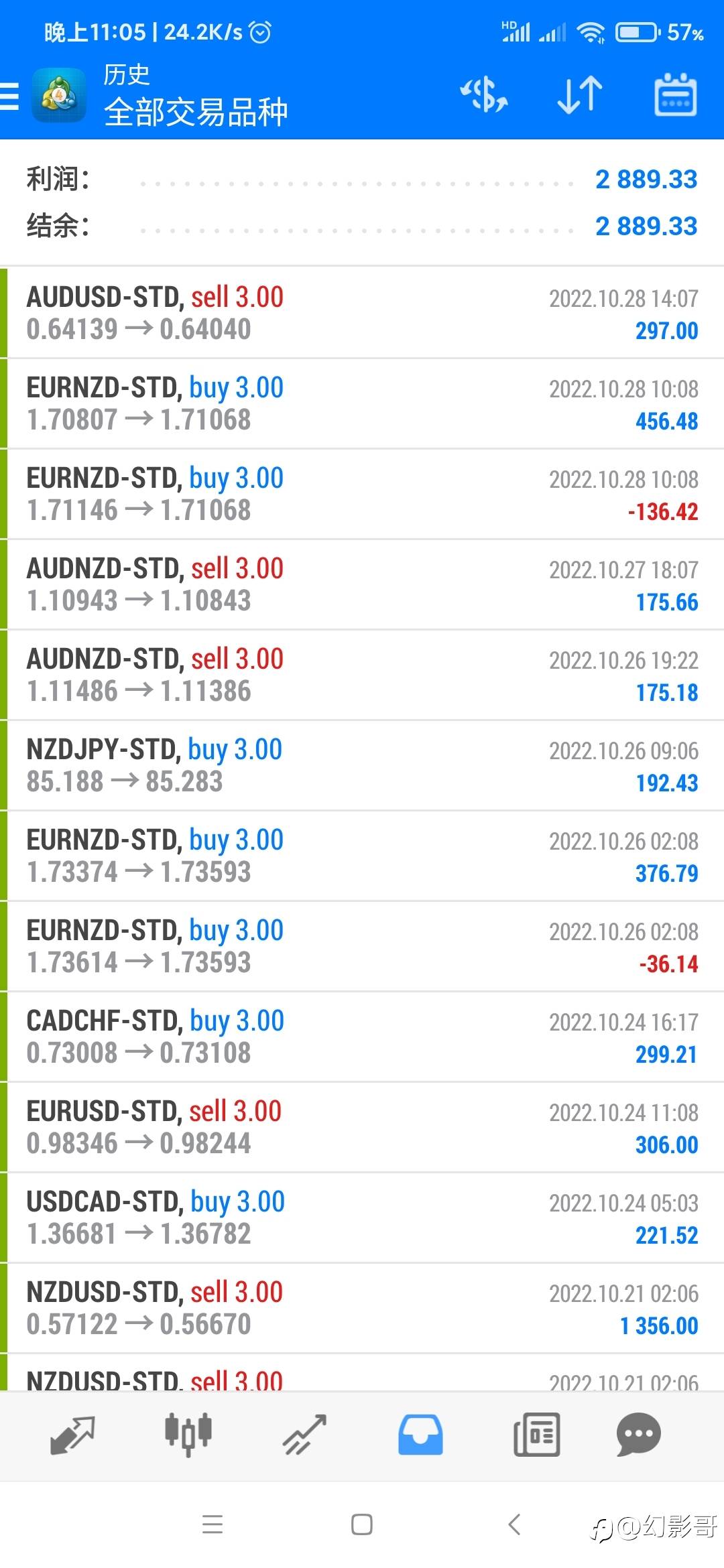Open NZDUSD-STD trade with 1 356.00 profit
Screen dimensions: 724x1568
tap(362, 1308)
